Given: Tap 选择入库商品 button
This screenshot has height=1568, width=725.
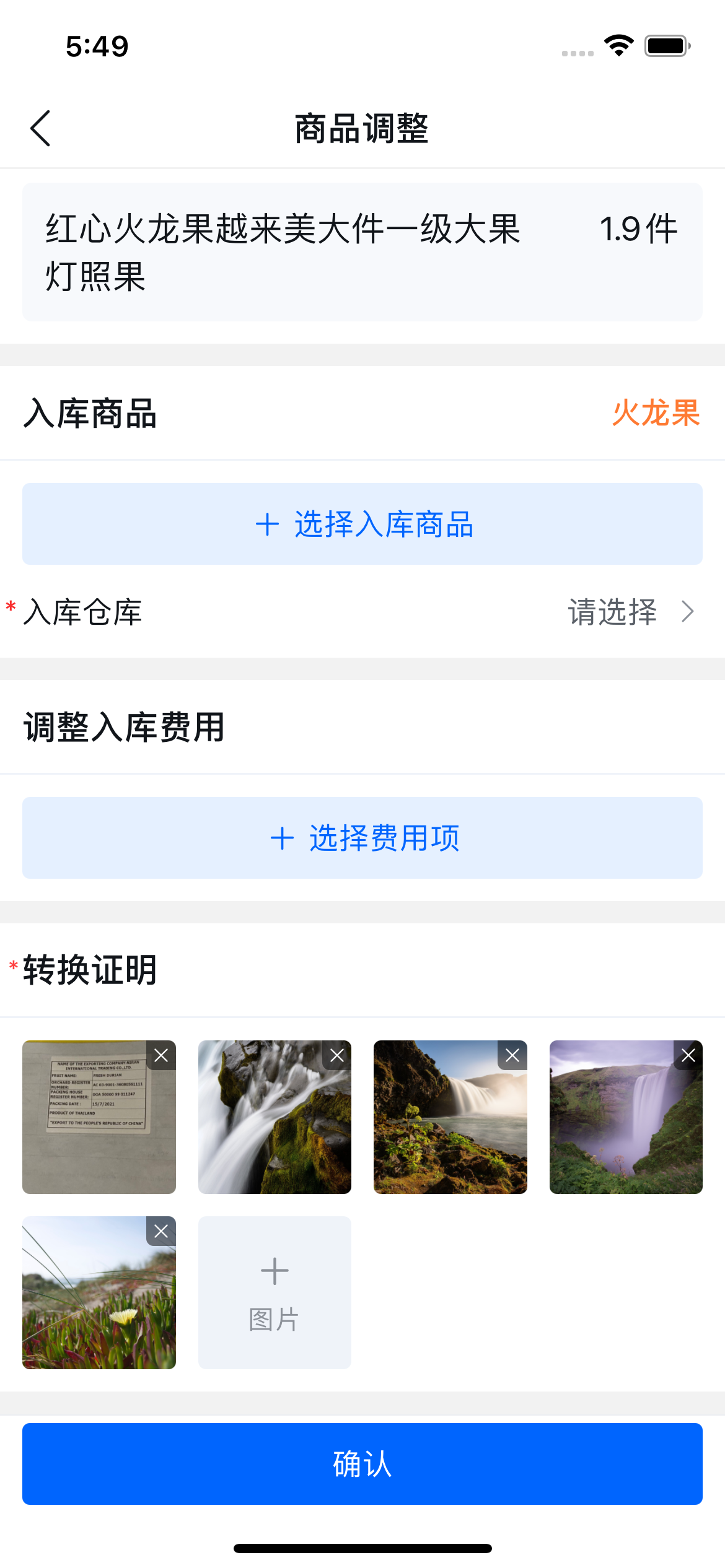Looking at the screenshot, I should click(x=362, y=524).
